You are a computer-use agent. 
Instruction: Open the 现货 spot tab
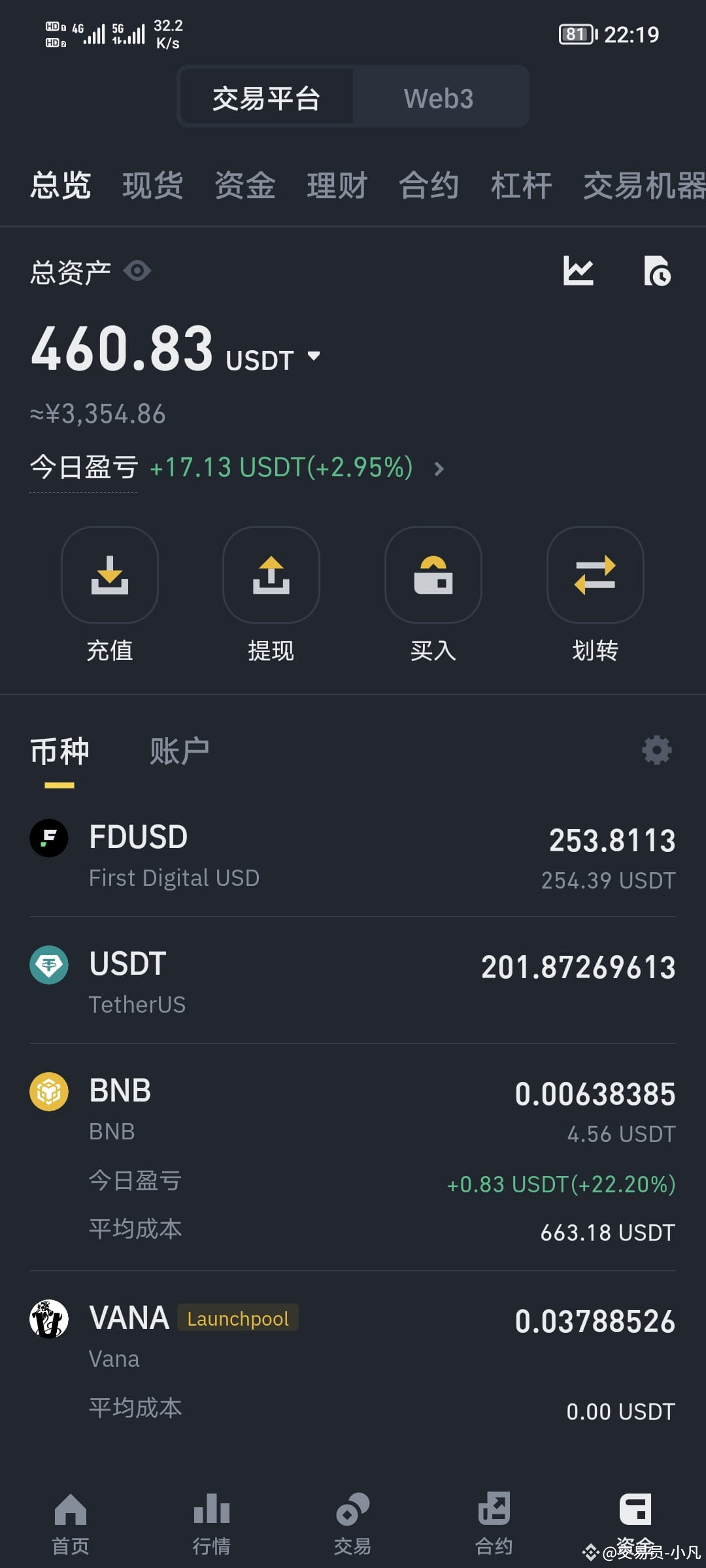click(153, 186)
